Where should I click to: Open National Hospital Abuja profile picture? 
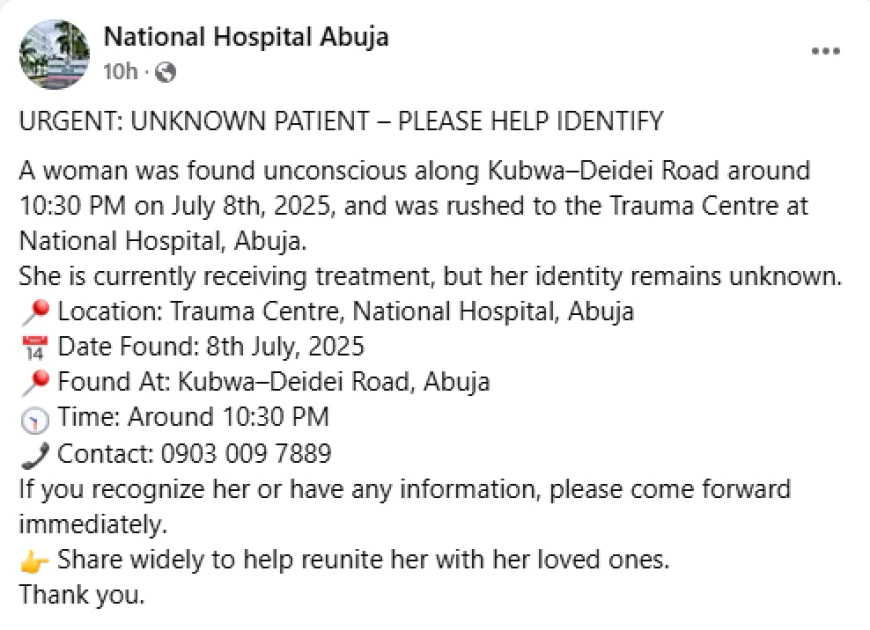(x=54, y=54)
